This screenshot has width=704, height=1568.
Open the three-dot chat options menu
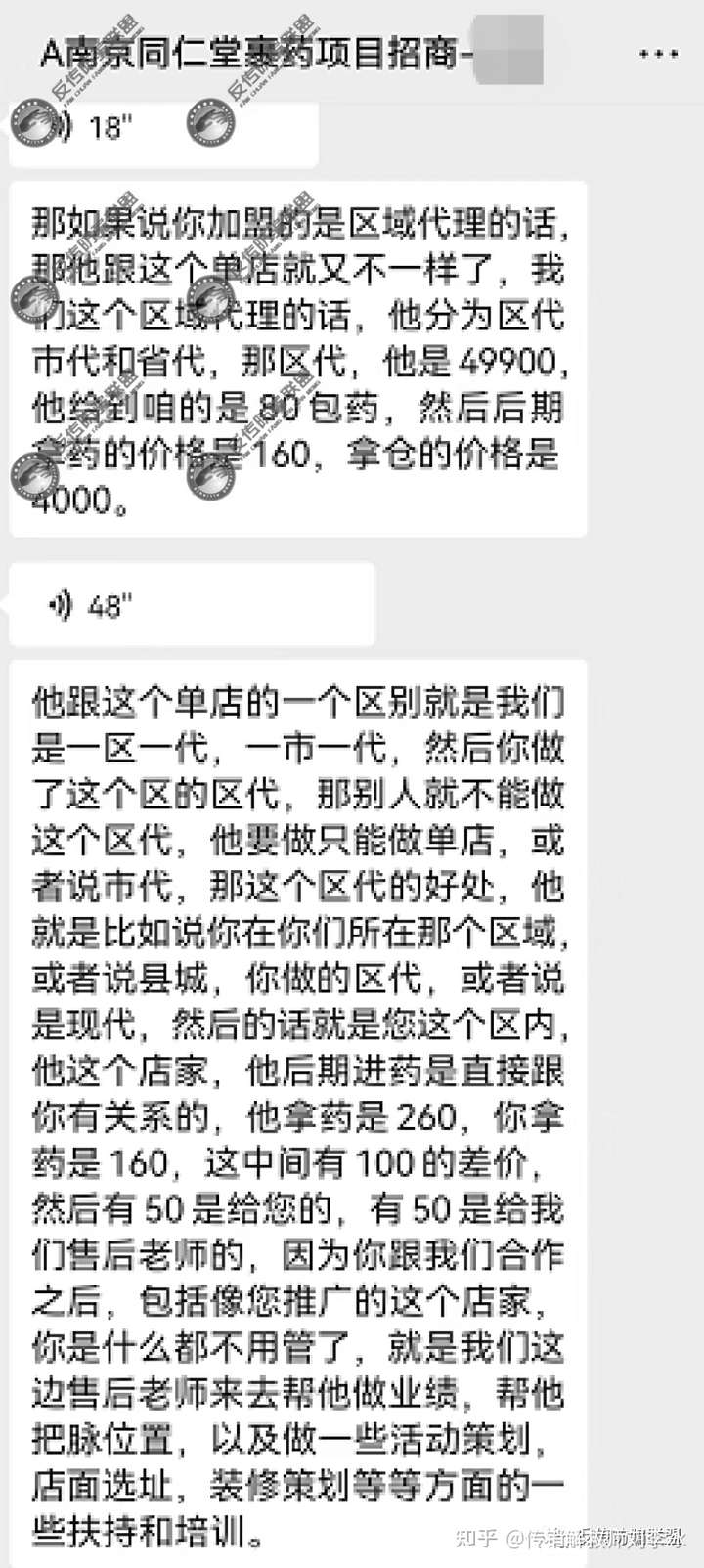tap(658, 54)
